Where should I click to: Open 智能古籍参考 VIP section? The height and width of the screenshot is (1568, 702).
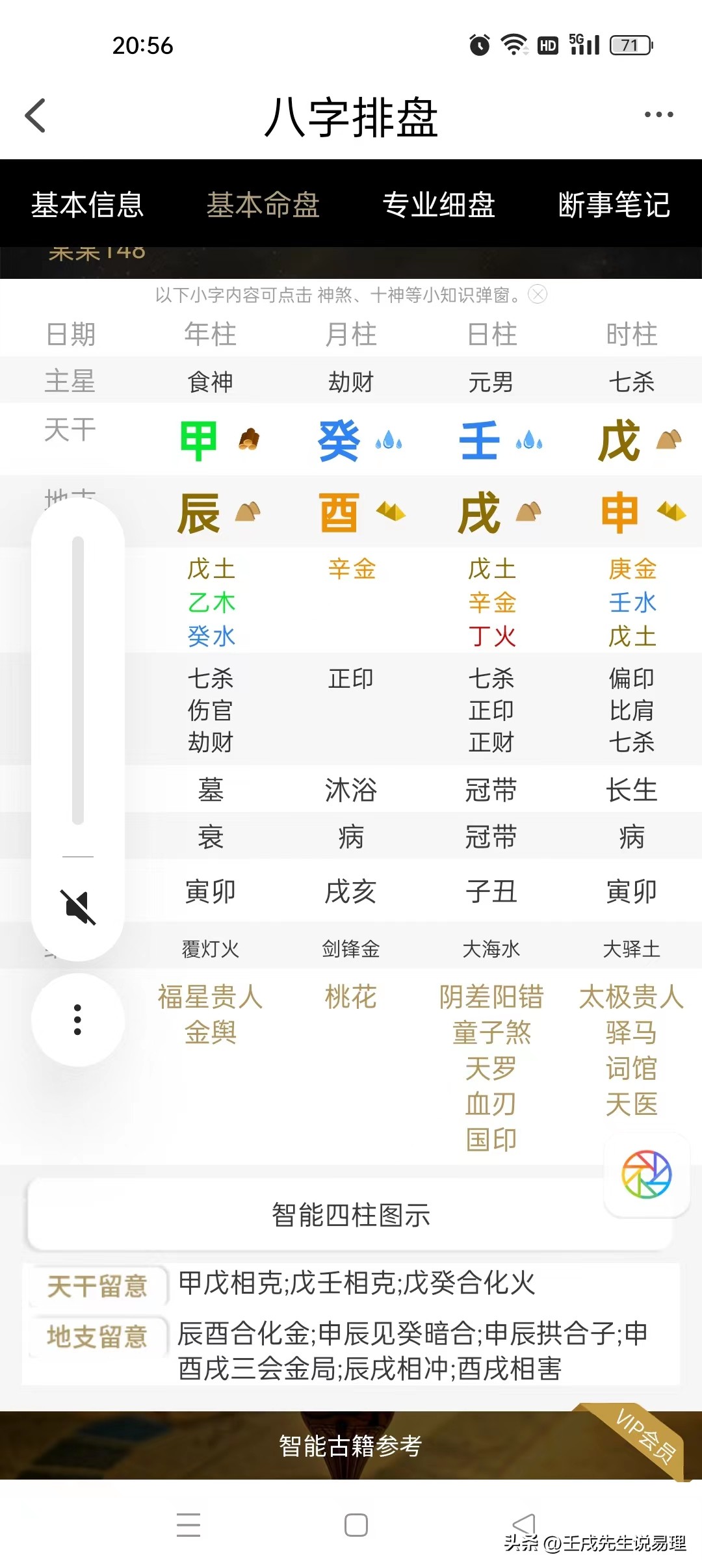pos(351,1446)
